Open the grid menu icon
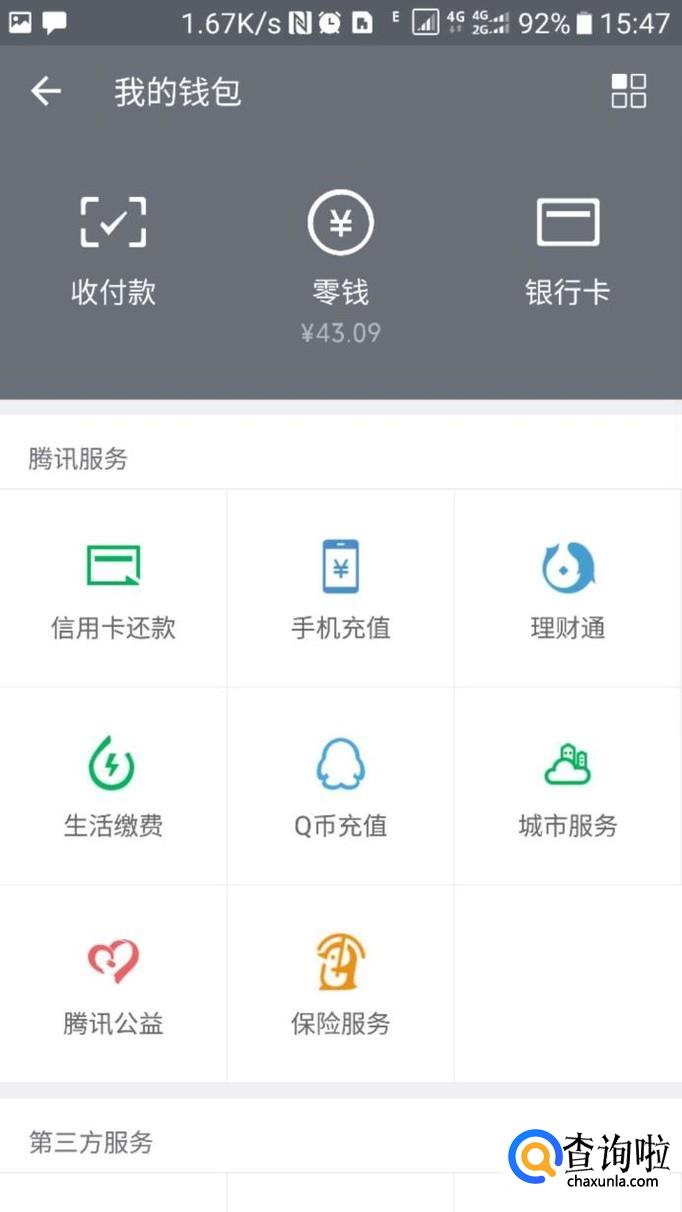 point(628,91)
